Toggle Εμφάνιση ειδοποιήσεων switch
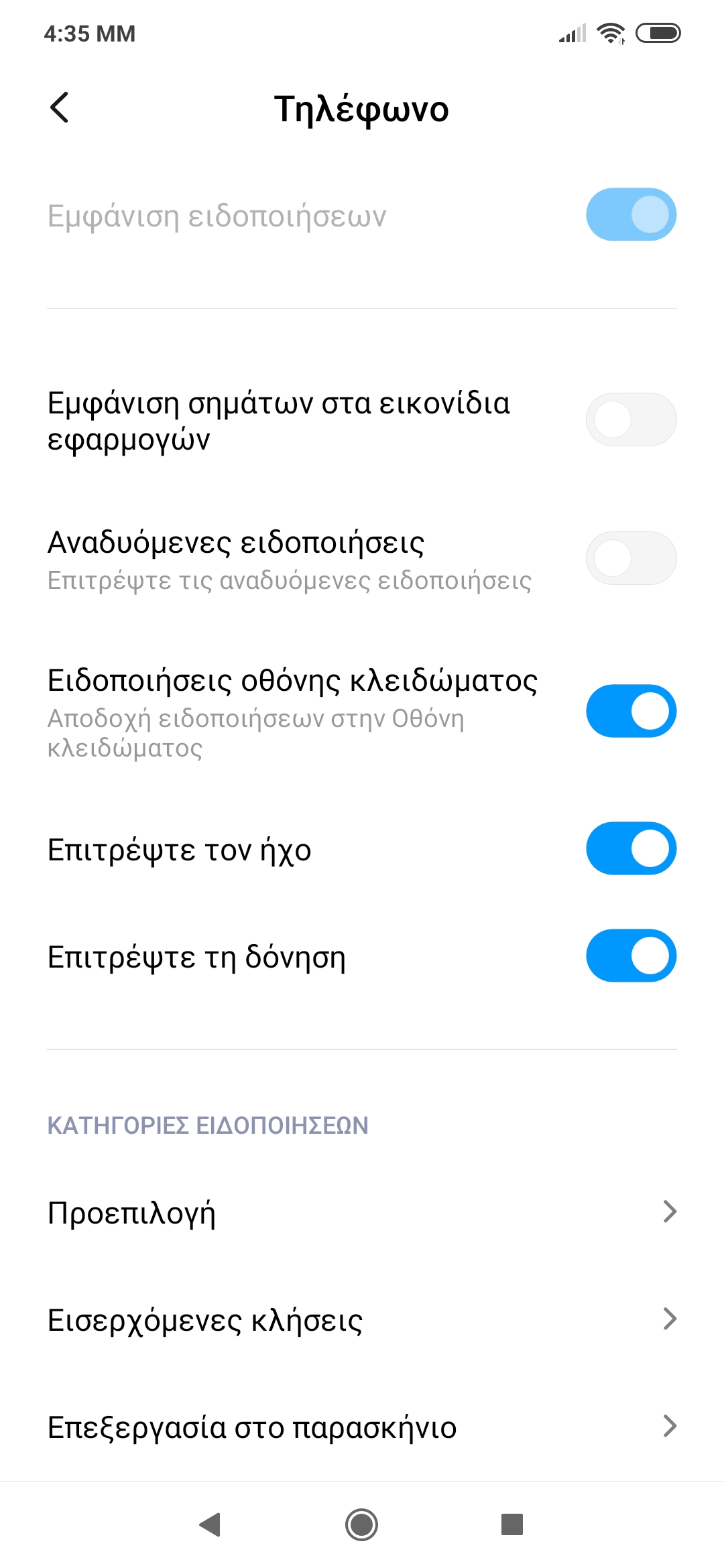This screenshot has width=724, height=1568. click(631, 214)
